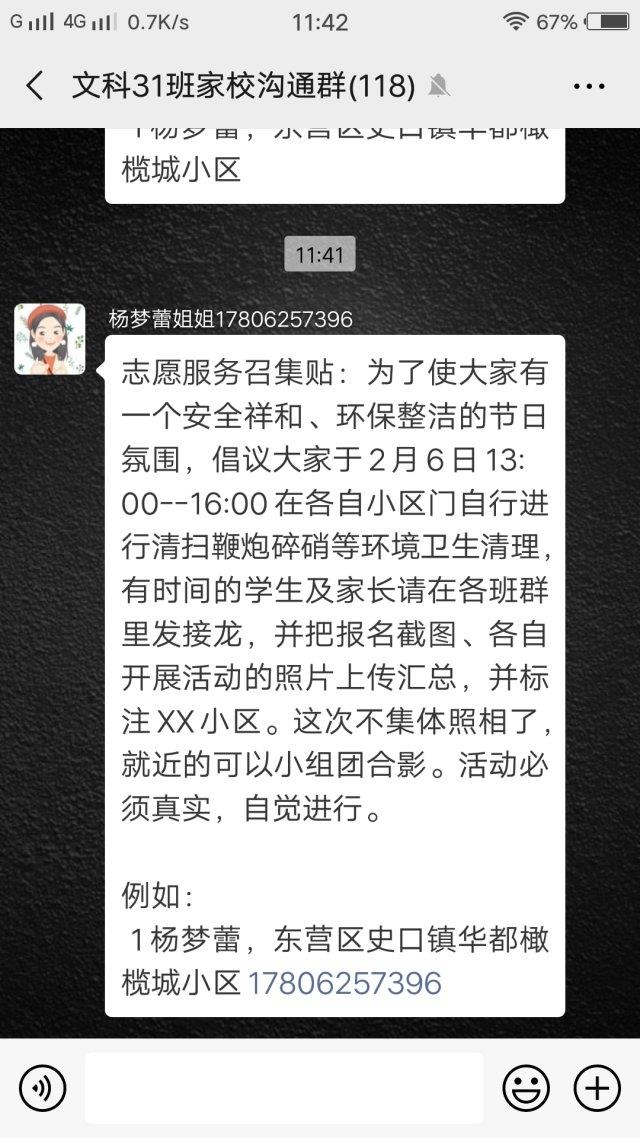640x1138 pixels.
Task: Open the chat info three-dot menu
Action: click(x=588, y=86)
